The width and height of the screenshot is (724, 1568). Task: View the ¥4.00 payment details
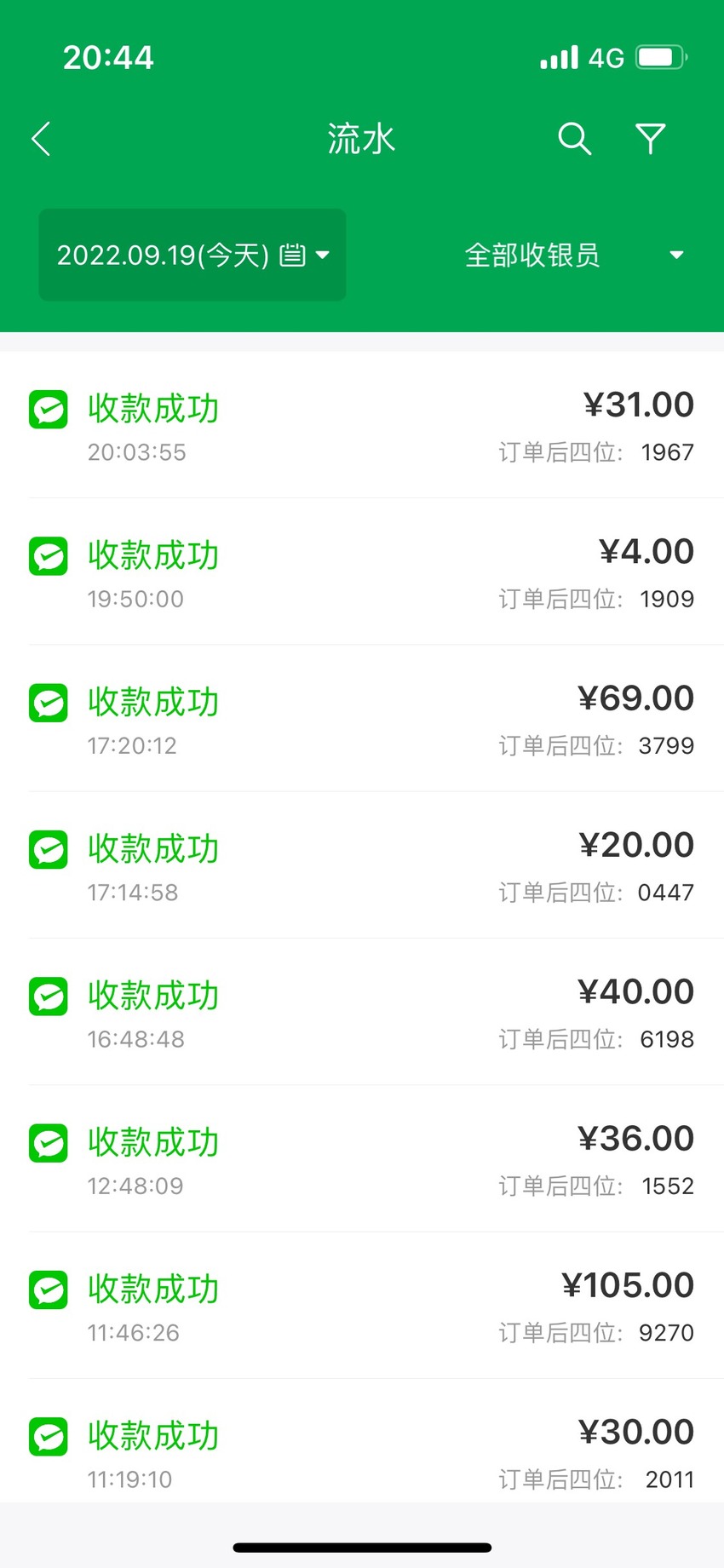(362, 571)
